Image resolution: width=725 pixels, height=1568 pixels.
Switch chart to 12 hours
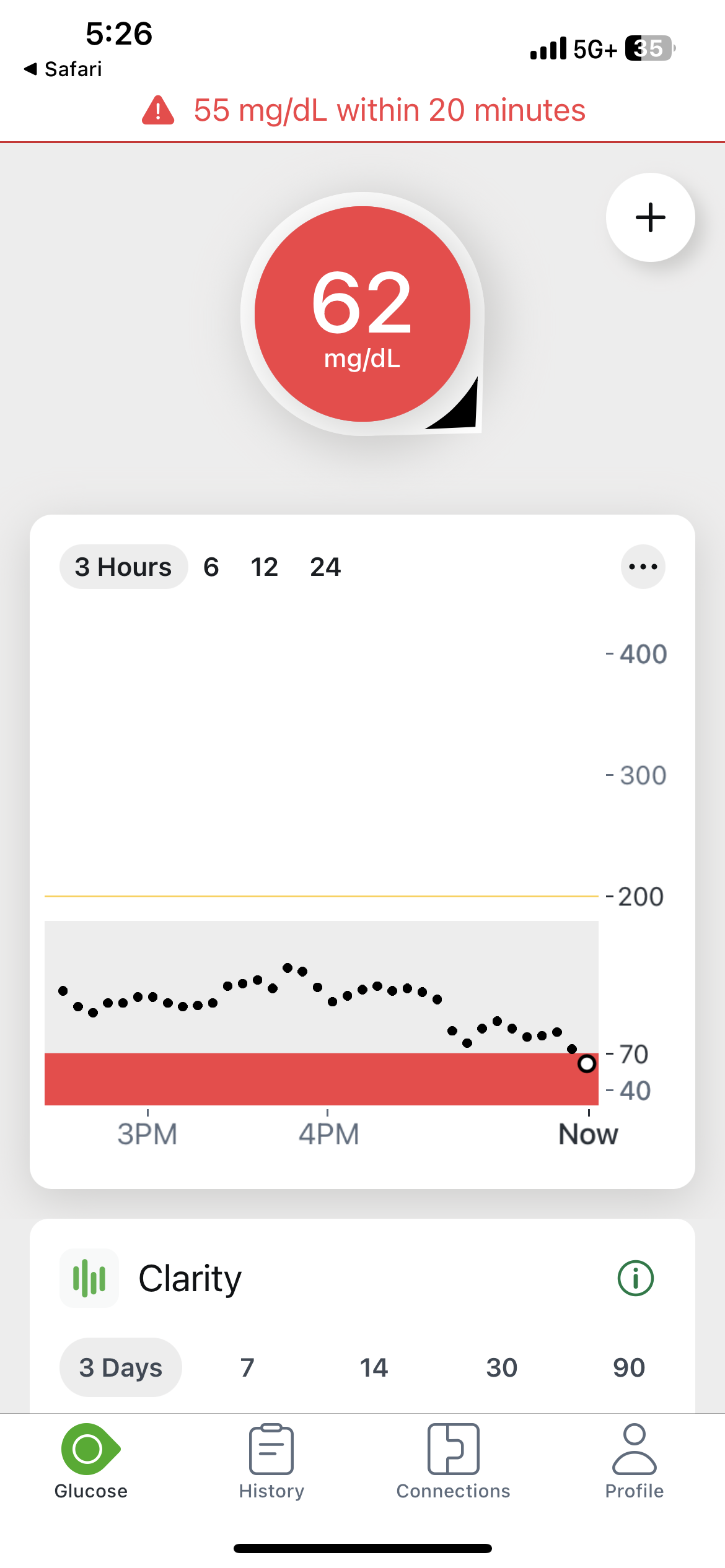click(x=264, y=567)
